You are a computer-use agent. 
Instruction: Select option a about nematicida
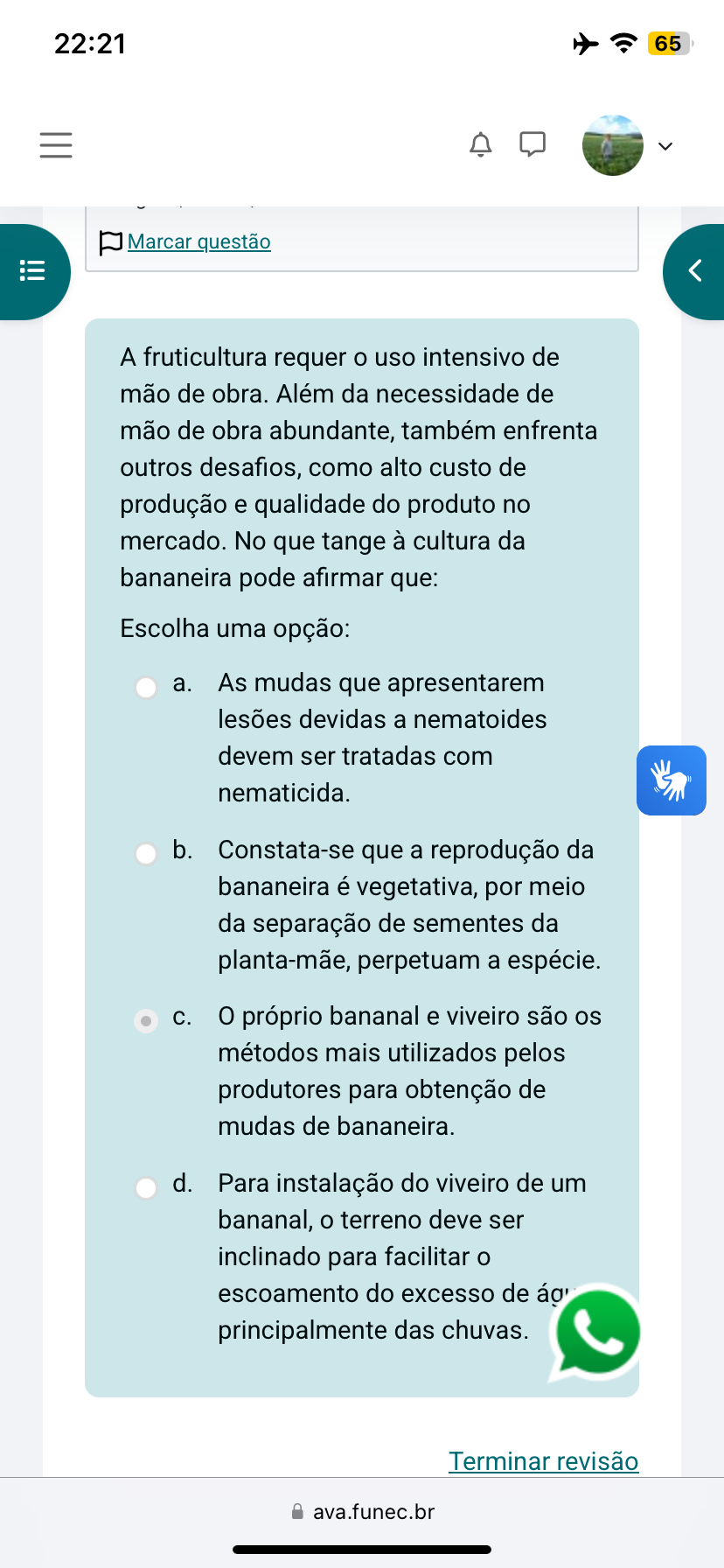146,687
